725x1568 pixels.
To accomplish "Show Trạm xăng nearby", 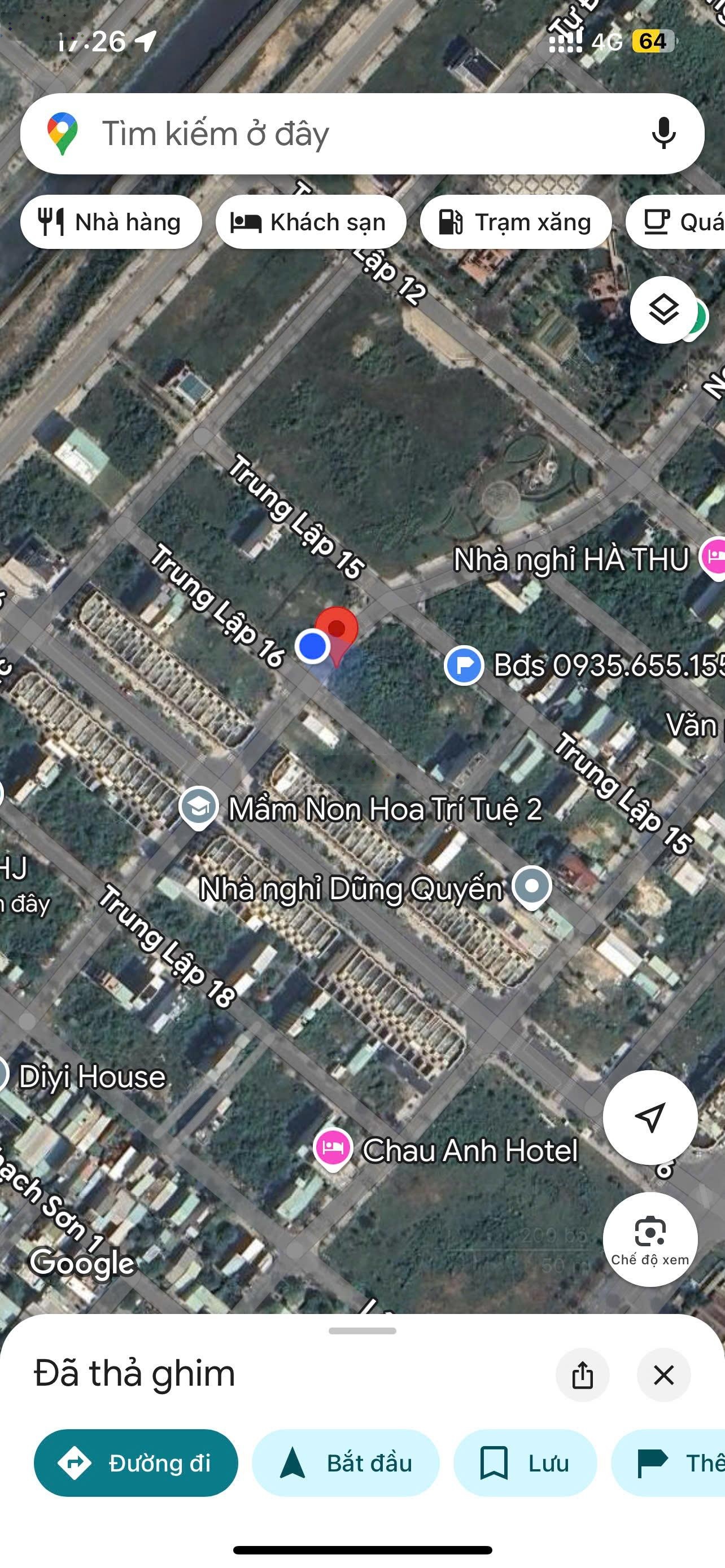I will (516, 222).
